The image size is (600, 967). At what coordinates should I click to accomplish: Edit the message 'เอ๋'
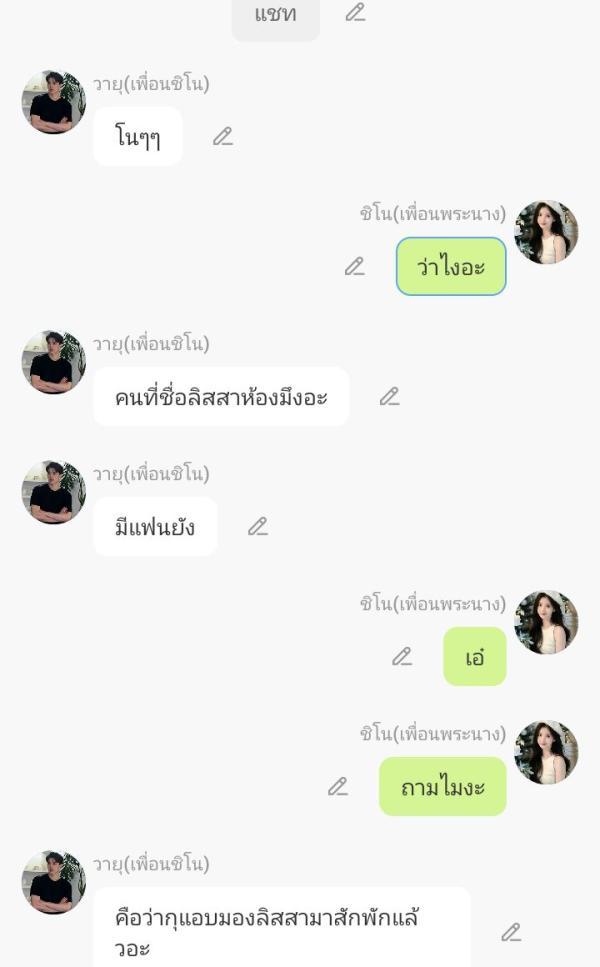(x=402, y=657)
